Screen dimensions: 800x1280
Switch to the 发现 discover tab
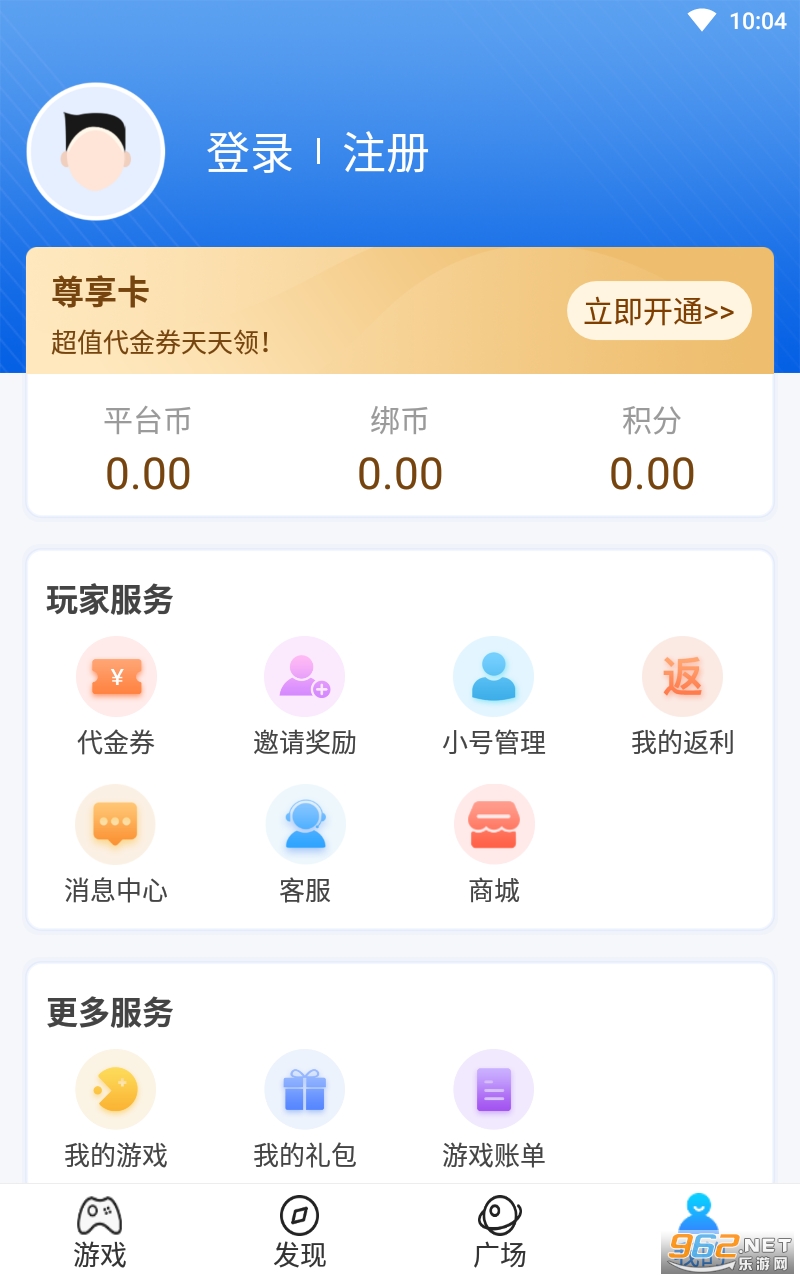[300, 1232]
